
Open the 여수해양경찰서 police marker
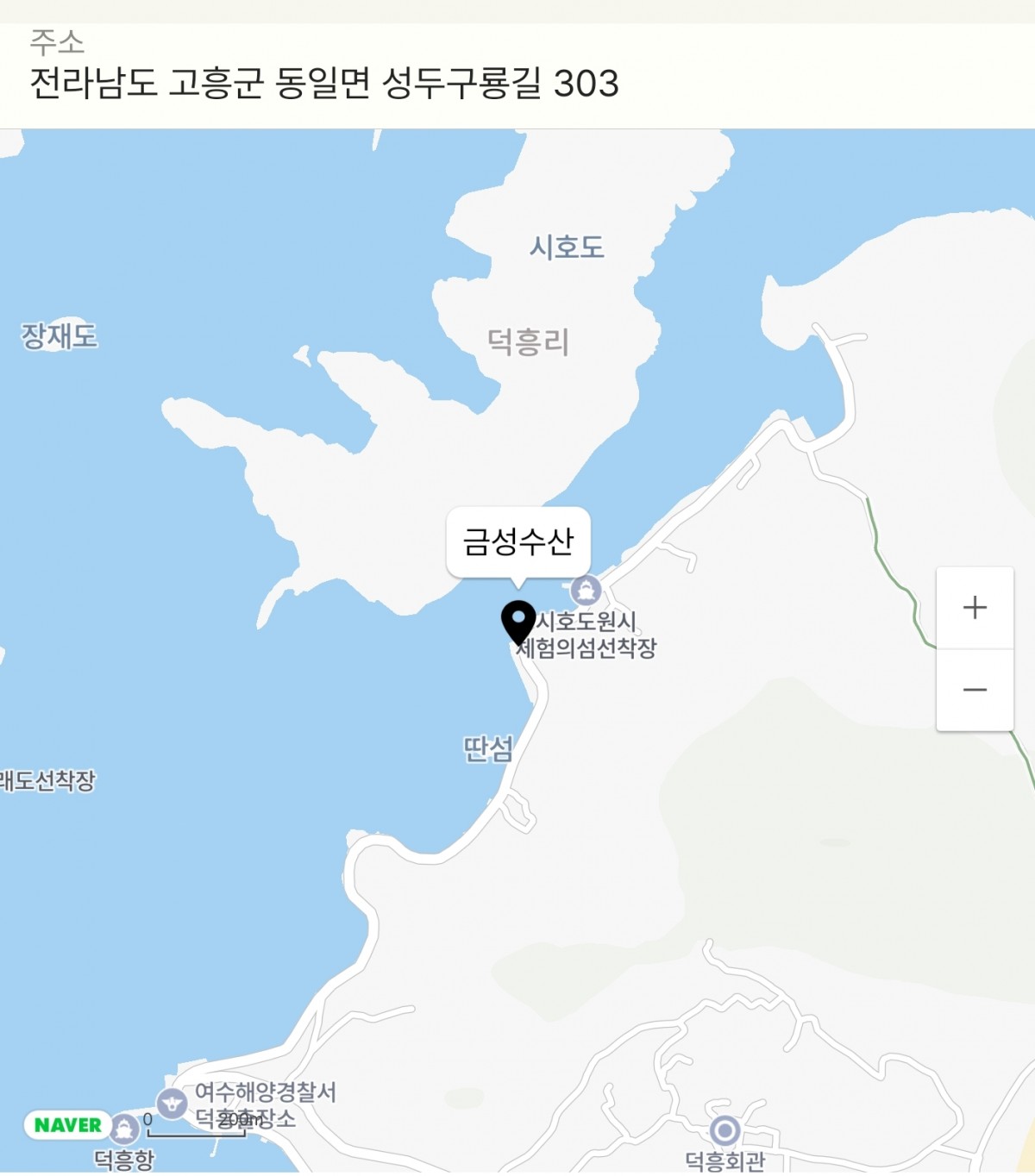coord(172,1103)
